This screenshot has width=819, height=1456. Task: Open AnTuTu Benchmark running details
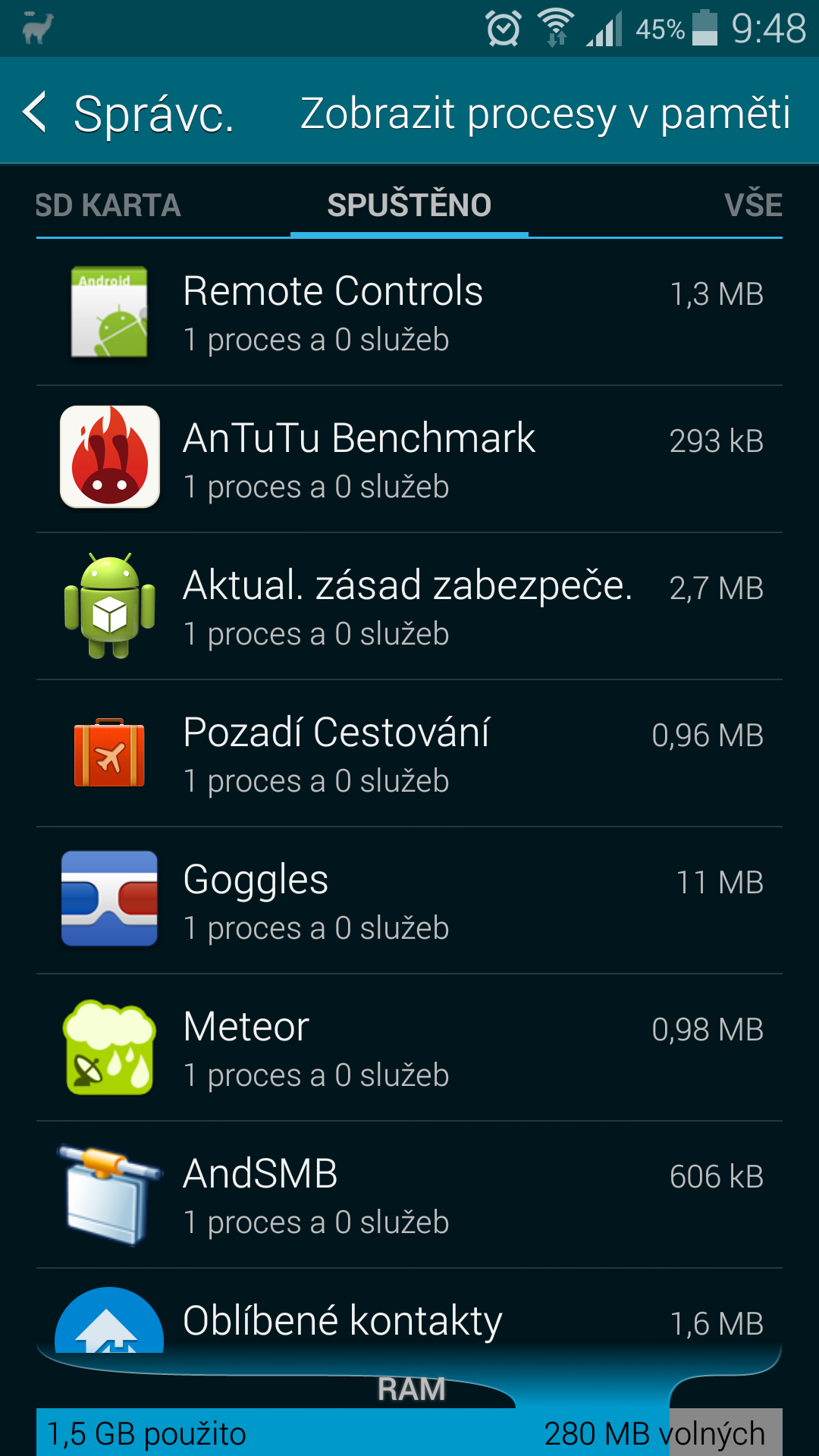[x=409, y=460]
